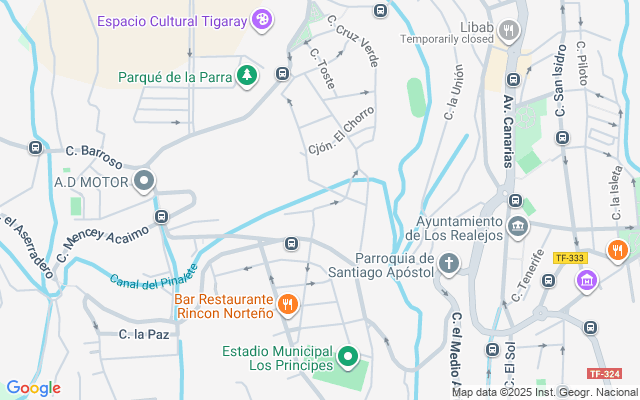
Task: Select Estadio Municipal Los Principes pin
Action: point(348,356)
